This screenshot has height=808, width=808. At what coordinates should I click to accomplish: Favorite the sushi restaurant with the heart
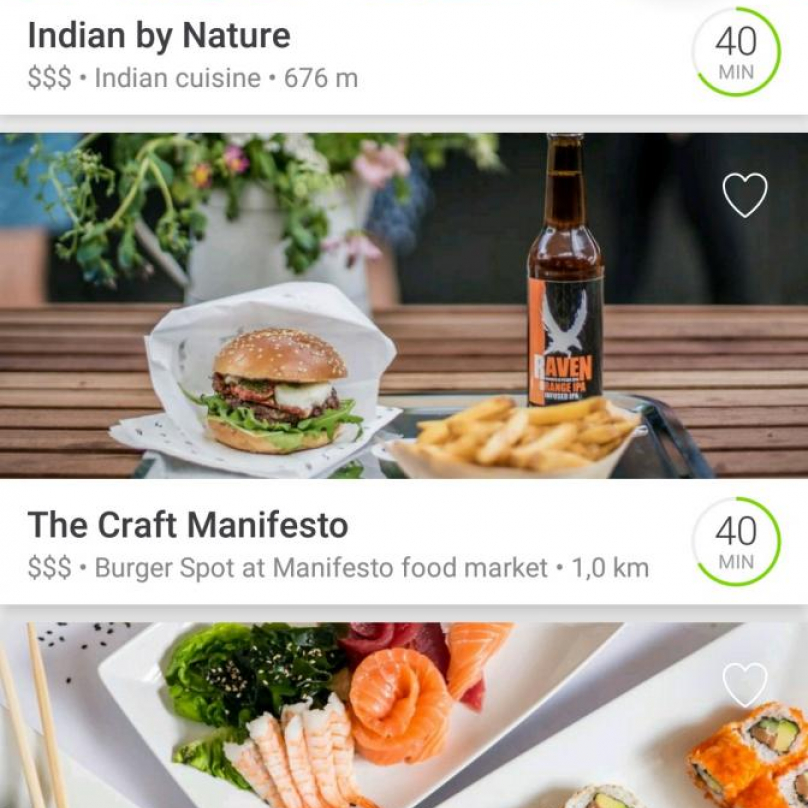click(x=745, y=685)
